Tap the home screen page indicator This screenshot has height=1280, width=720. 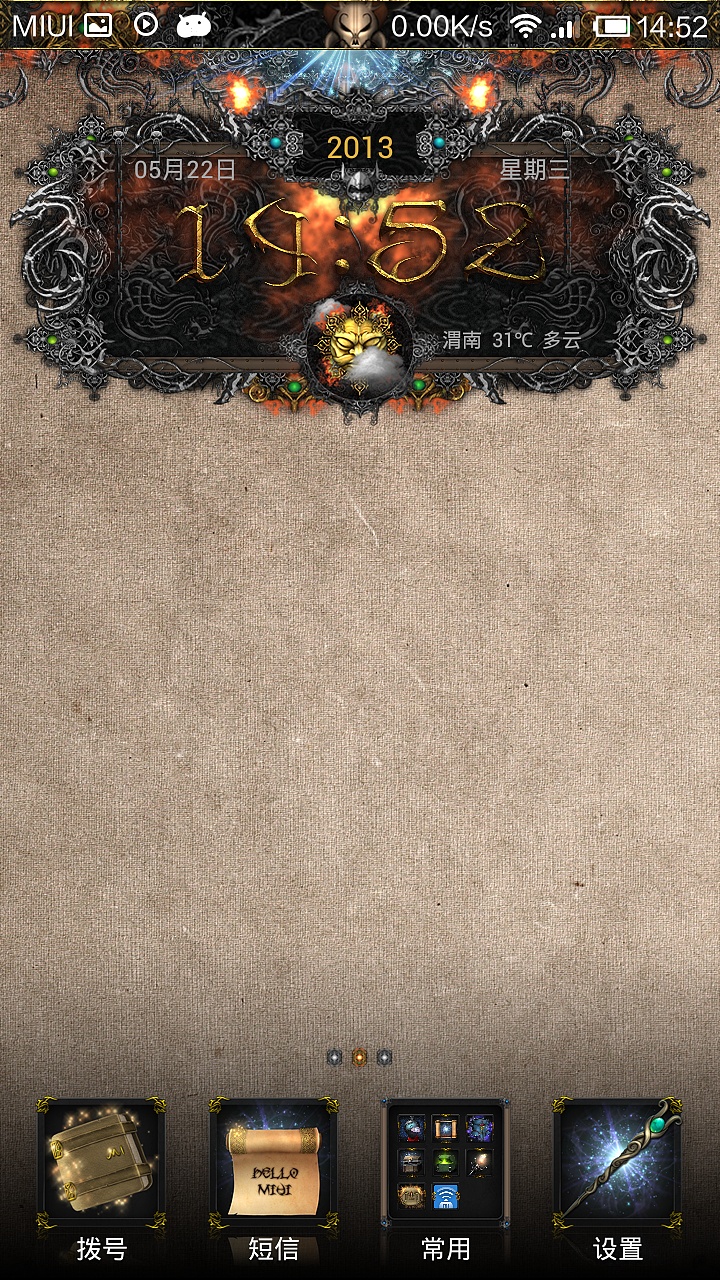click(360, 1057)
